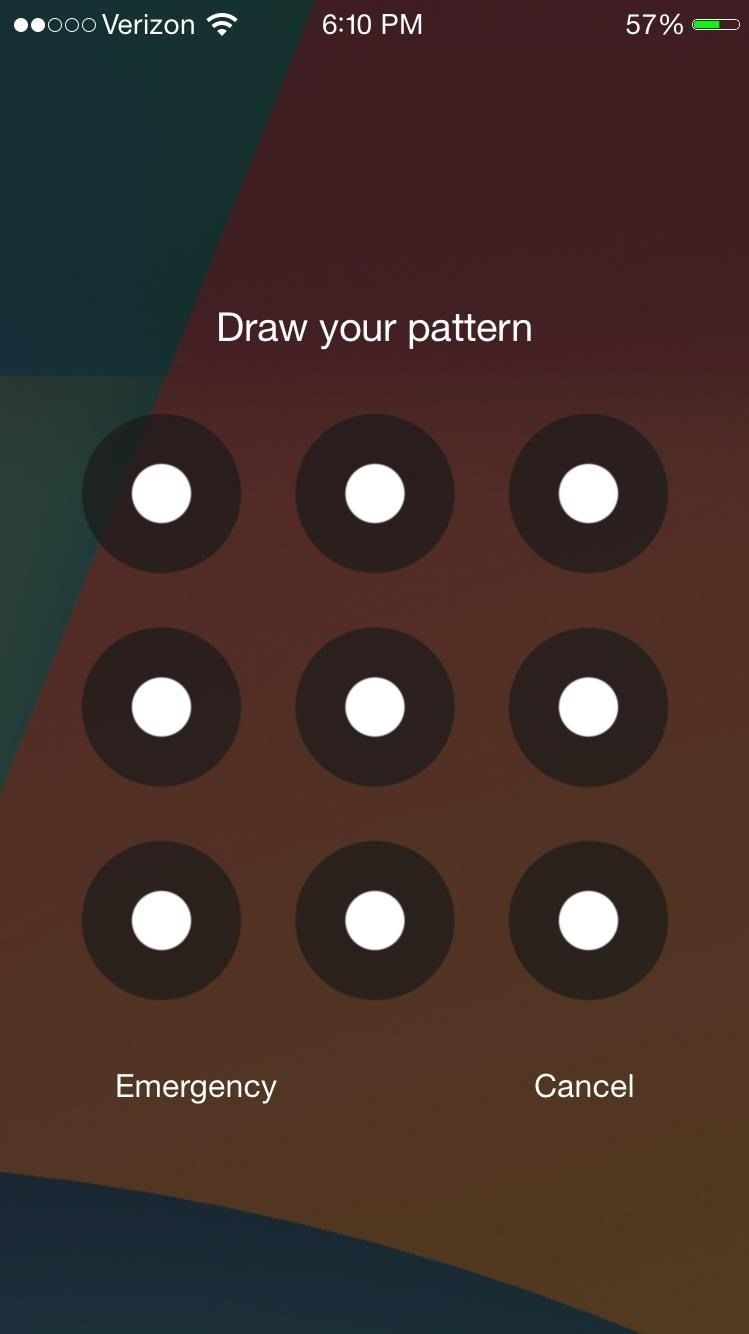Touch the top-right pattern dot
This screenshot has width=749, height=1334.
coord(588,493)
